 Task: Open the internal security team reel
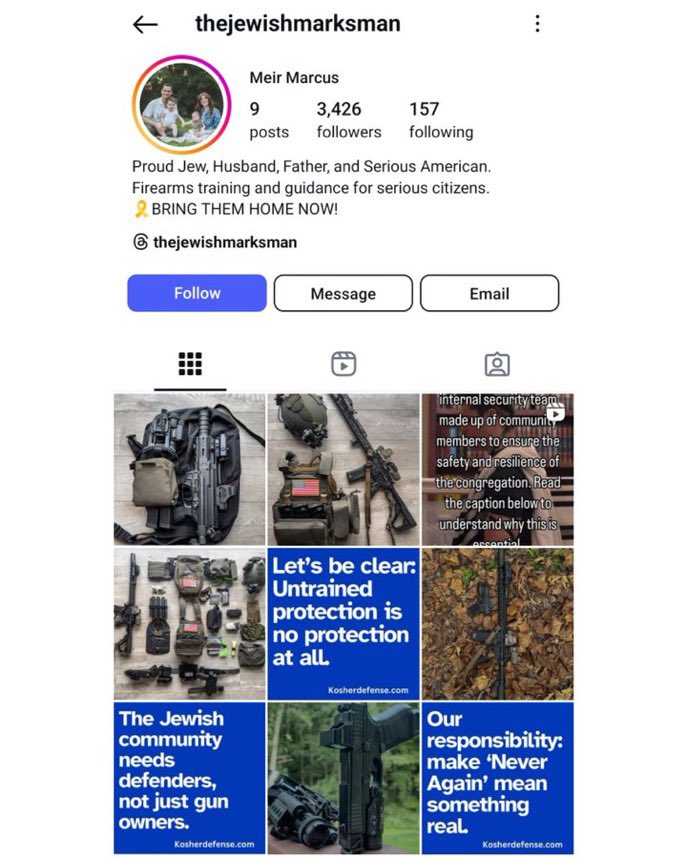(x=497, y=469)
